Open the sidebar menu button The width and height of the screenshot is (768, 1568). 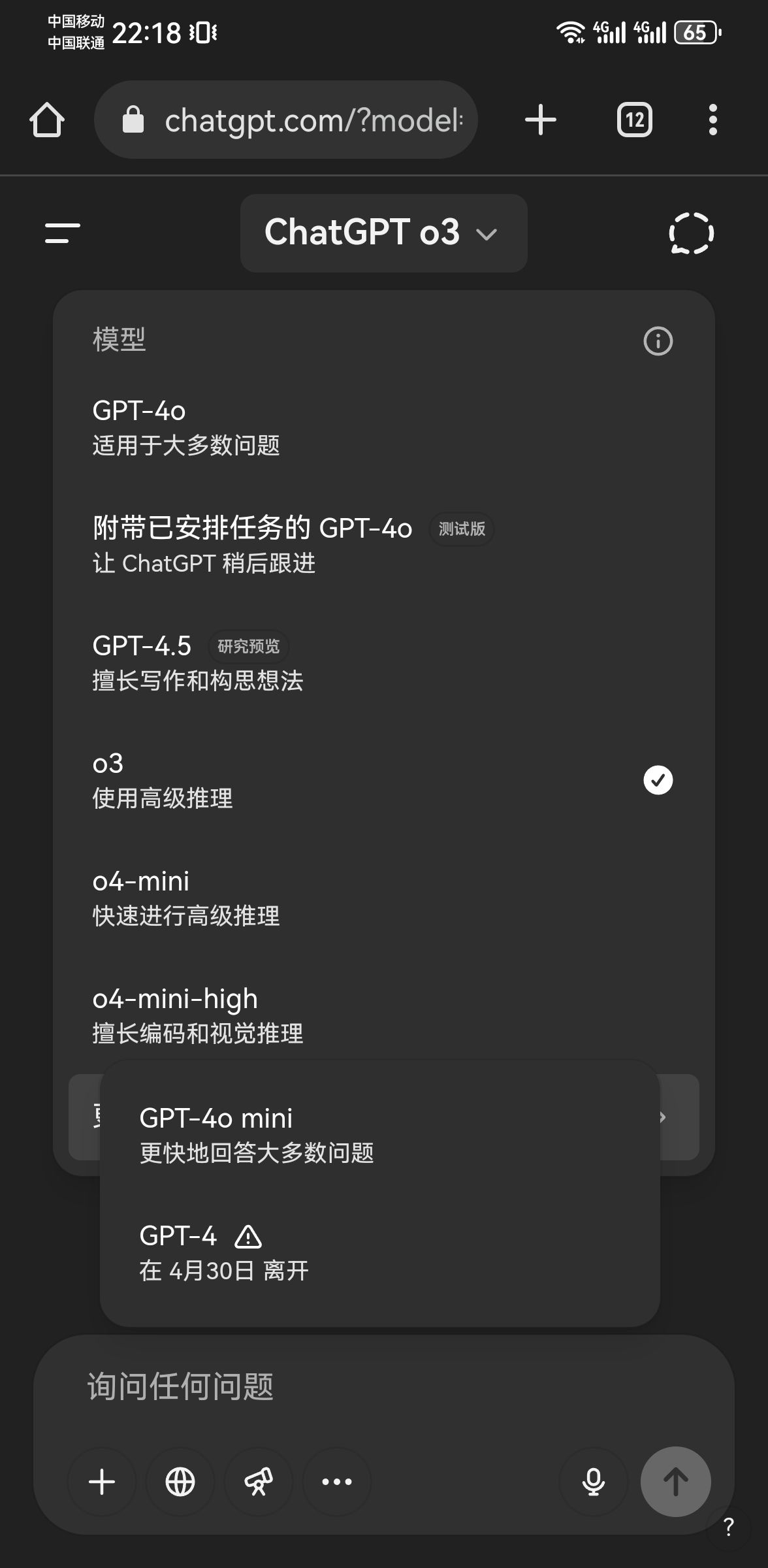tap(63, 233)
